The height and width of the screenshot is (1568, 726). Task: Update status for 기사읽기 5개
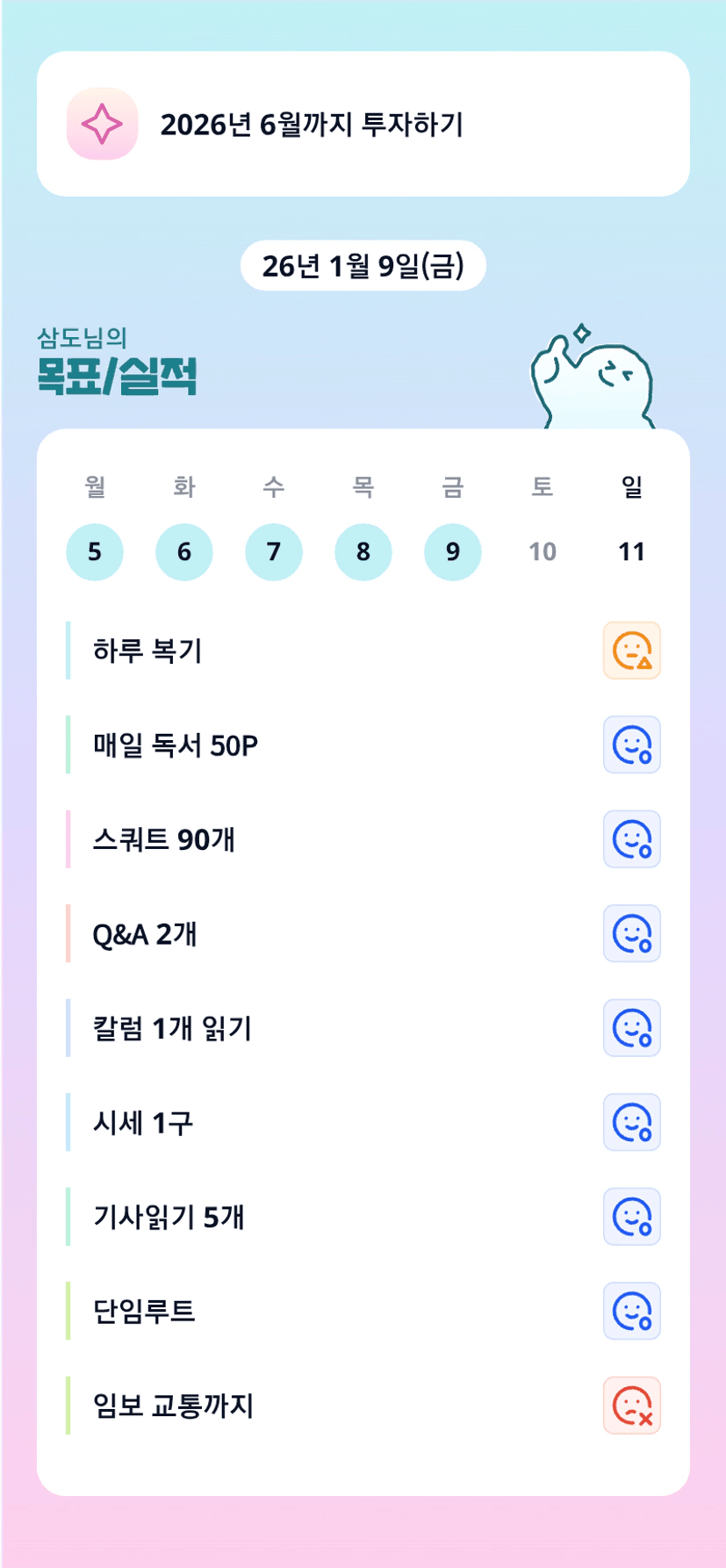[x=632, y=1217]
